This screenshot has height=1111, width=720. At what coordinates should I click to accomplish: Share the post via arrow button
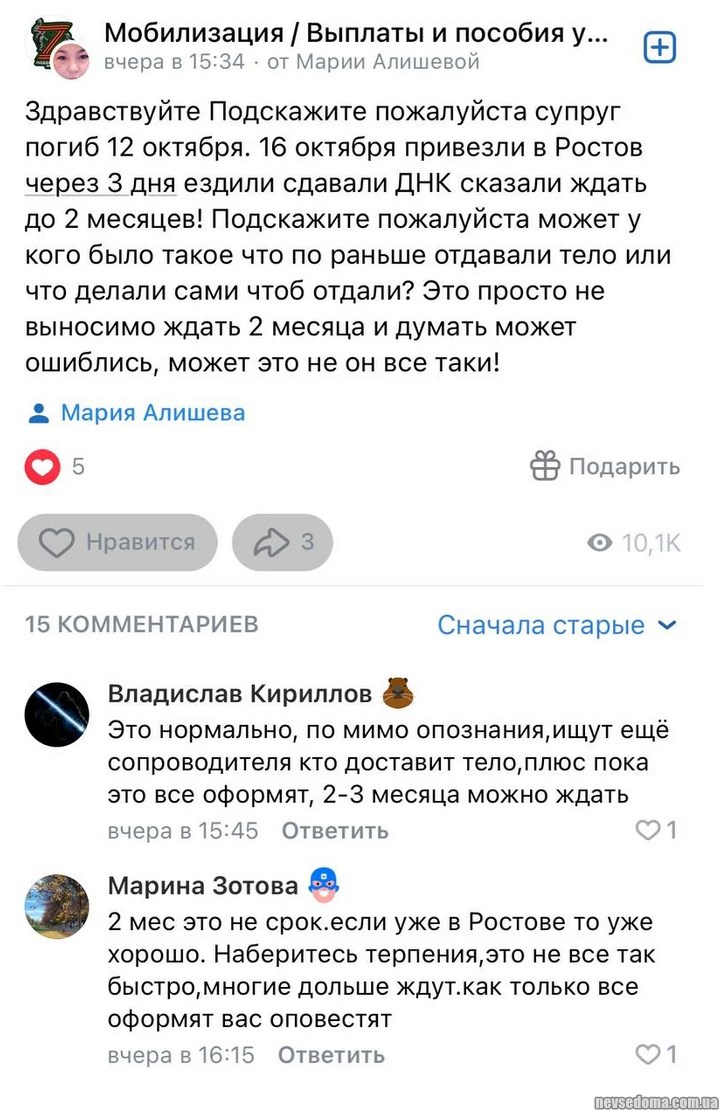pyautogui.click(x=282, y=542)
